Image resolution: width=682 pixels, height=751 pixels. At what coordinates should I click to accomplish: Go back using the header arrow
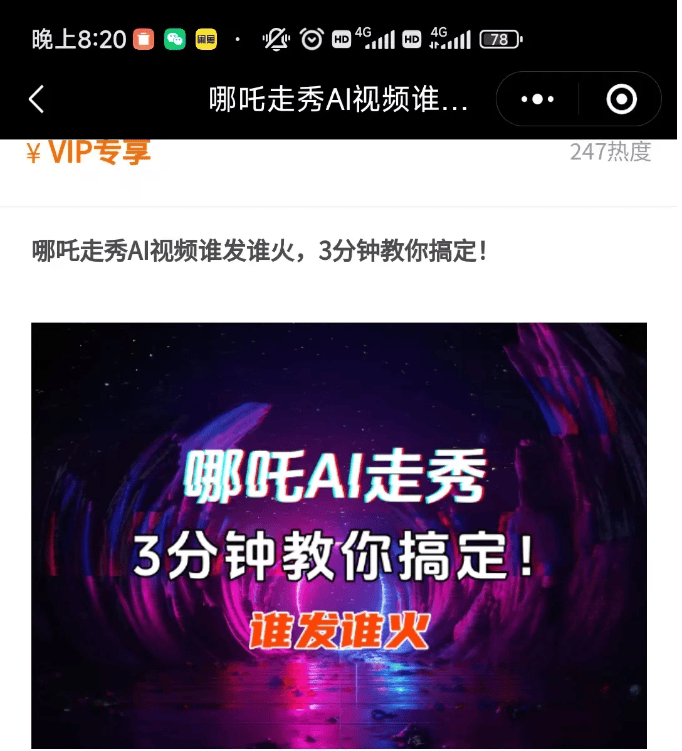pos(37,99)
